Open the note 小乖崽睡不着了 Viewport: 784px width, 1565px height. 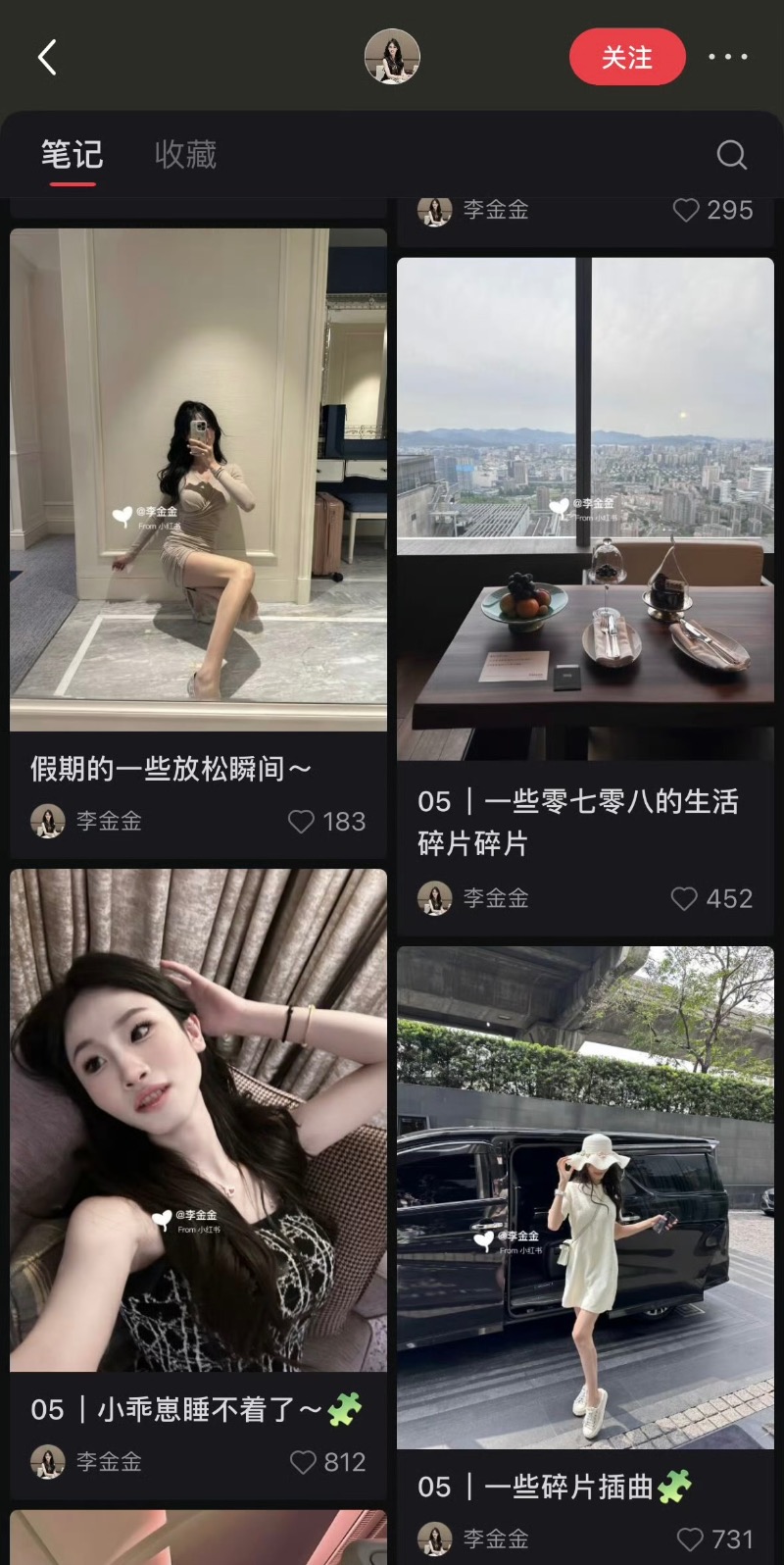click(198, 1120)
